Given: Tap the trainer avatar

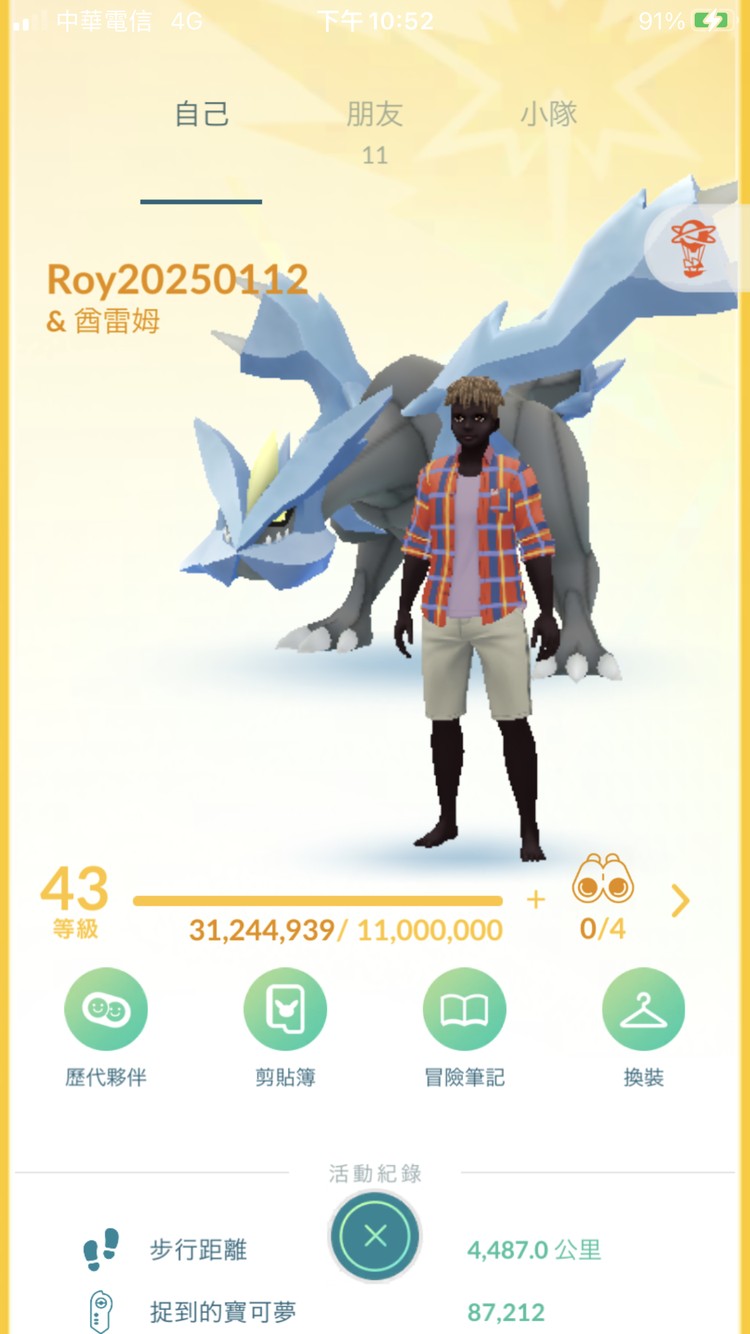Looking at the screenshot, I should [x=475, y=640].
